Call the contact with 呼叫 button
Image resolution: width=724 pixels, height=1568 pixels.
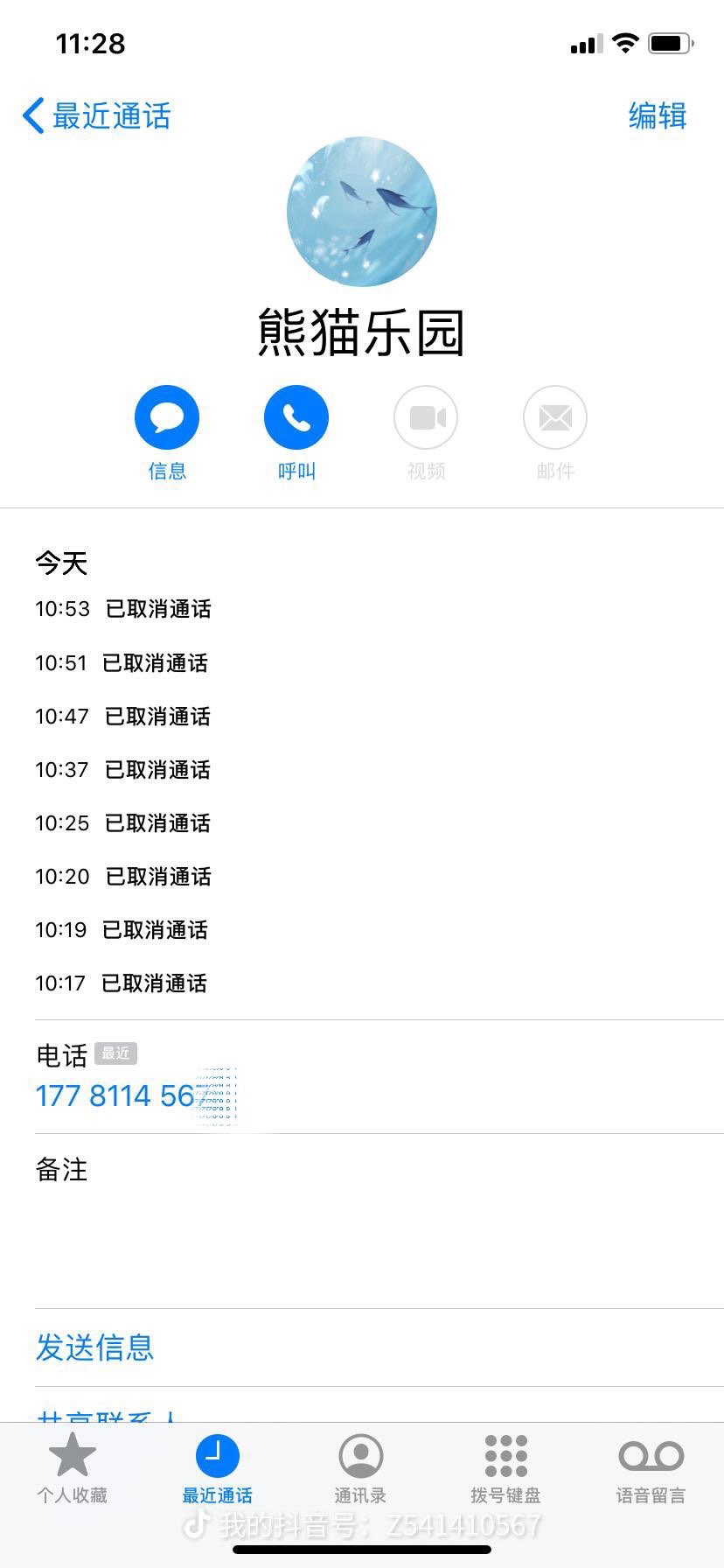point(296,418)
